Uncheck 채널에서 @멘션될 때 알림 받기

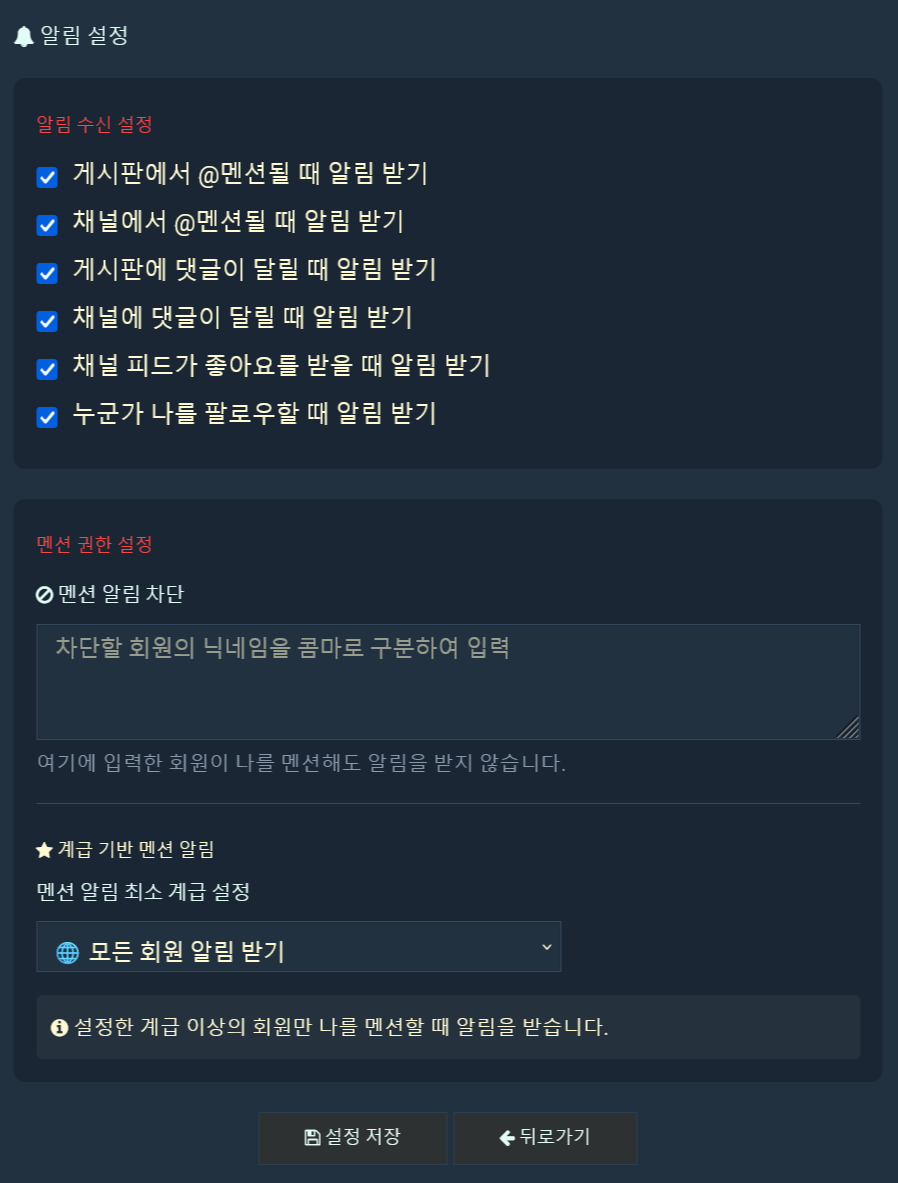47,225
